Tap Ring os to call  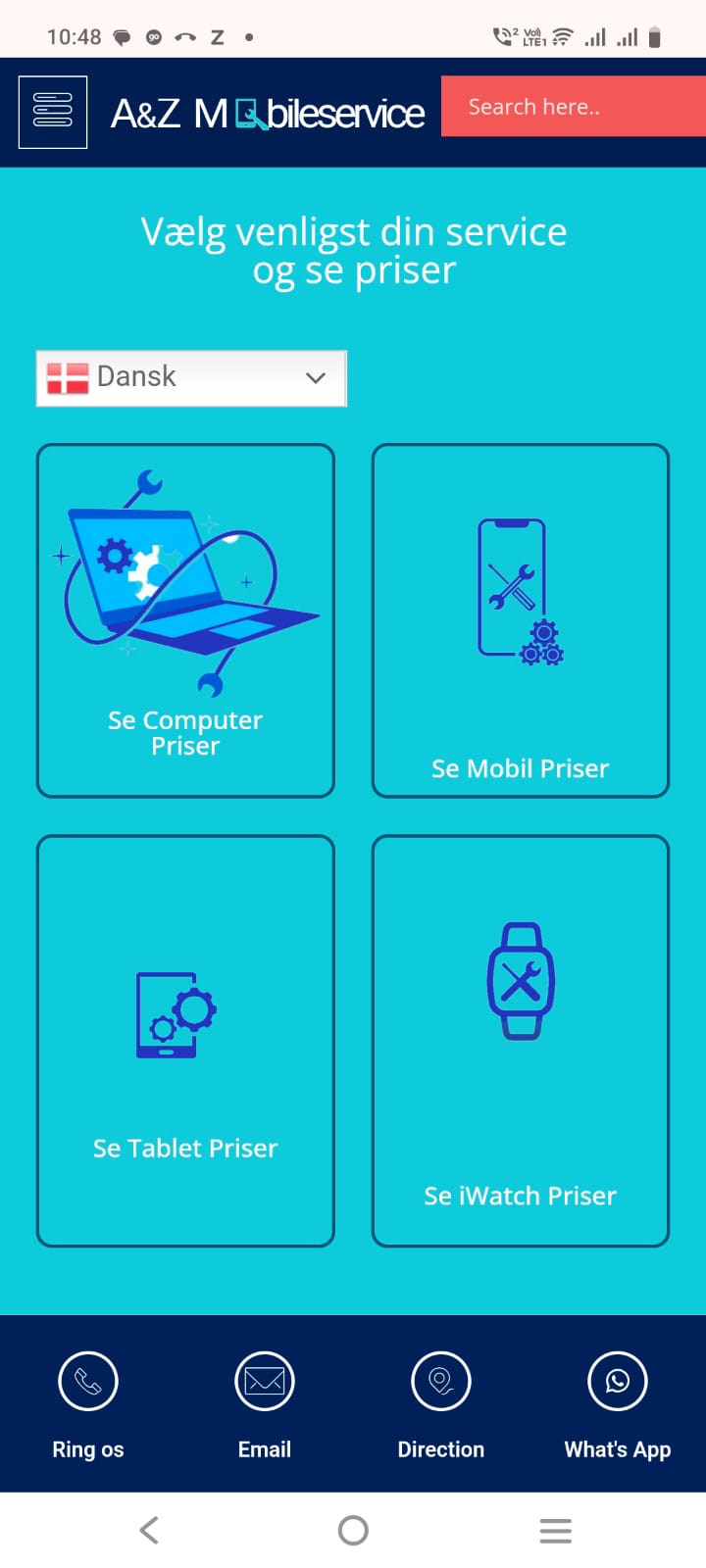tap(88, 1403)
